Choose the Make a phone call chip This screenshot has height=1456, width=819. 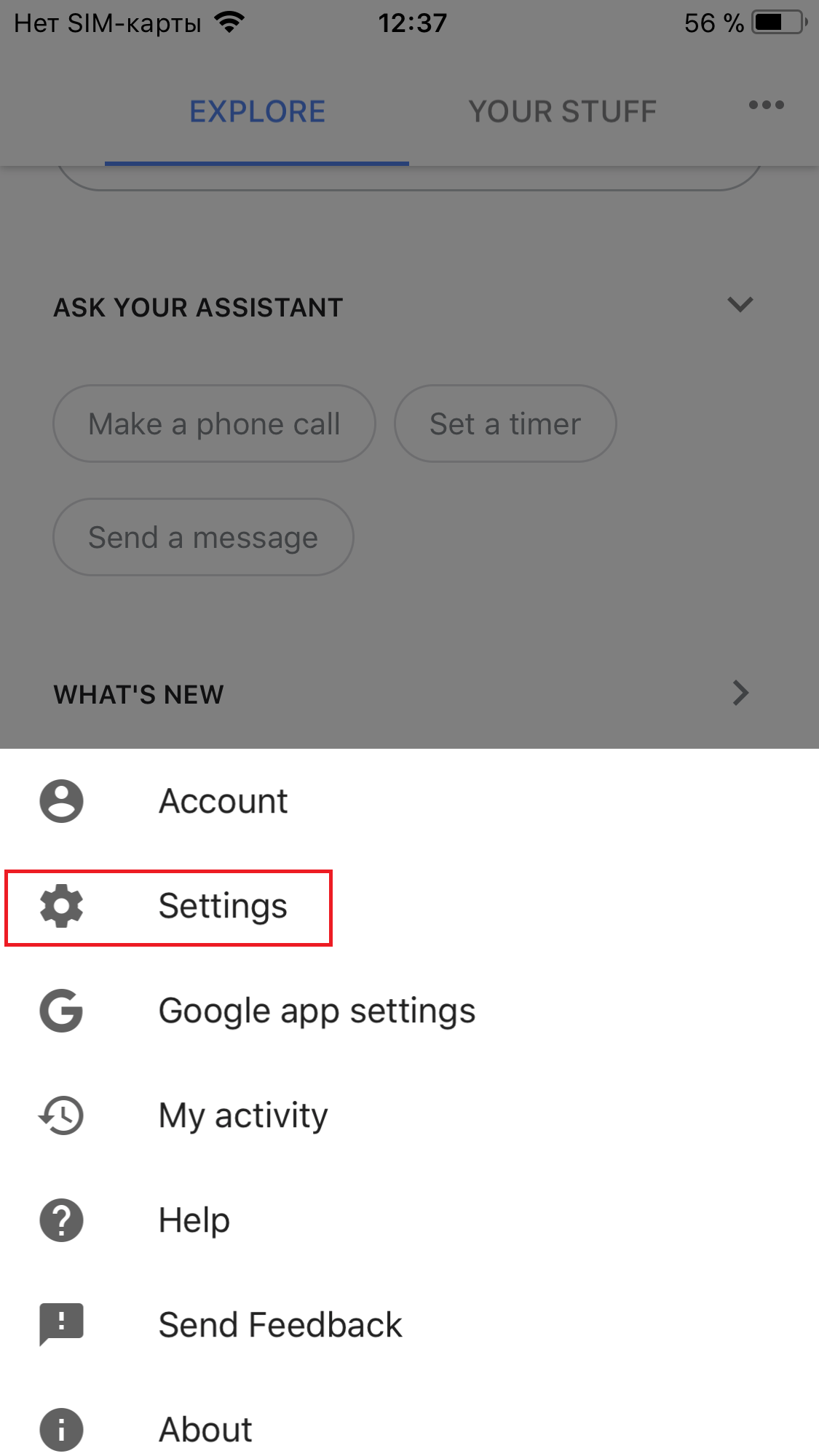click(x=214, y=423)
